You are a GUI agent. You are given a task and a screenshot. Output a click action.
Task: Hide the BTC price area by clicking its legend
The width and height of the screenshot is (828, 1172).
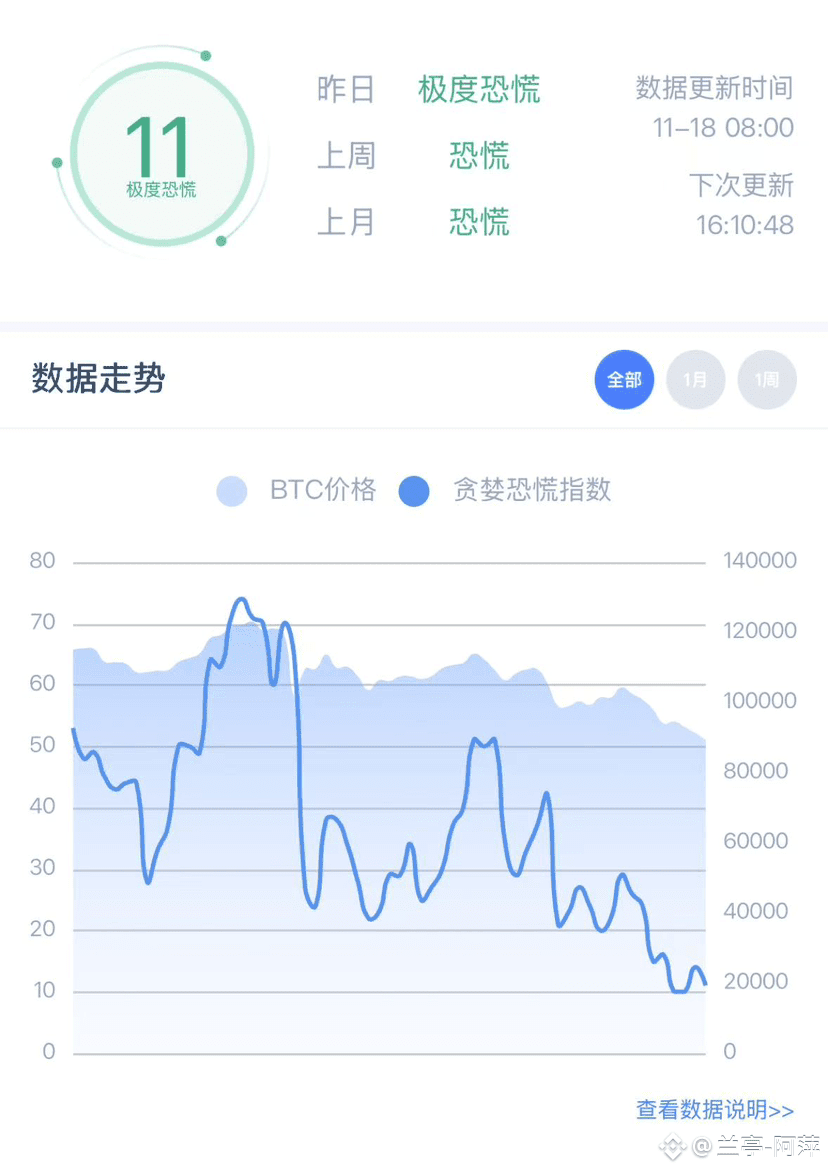tap(231, 491)
